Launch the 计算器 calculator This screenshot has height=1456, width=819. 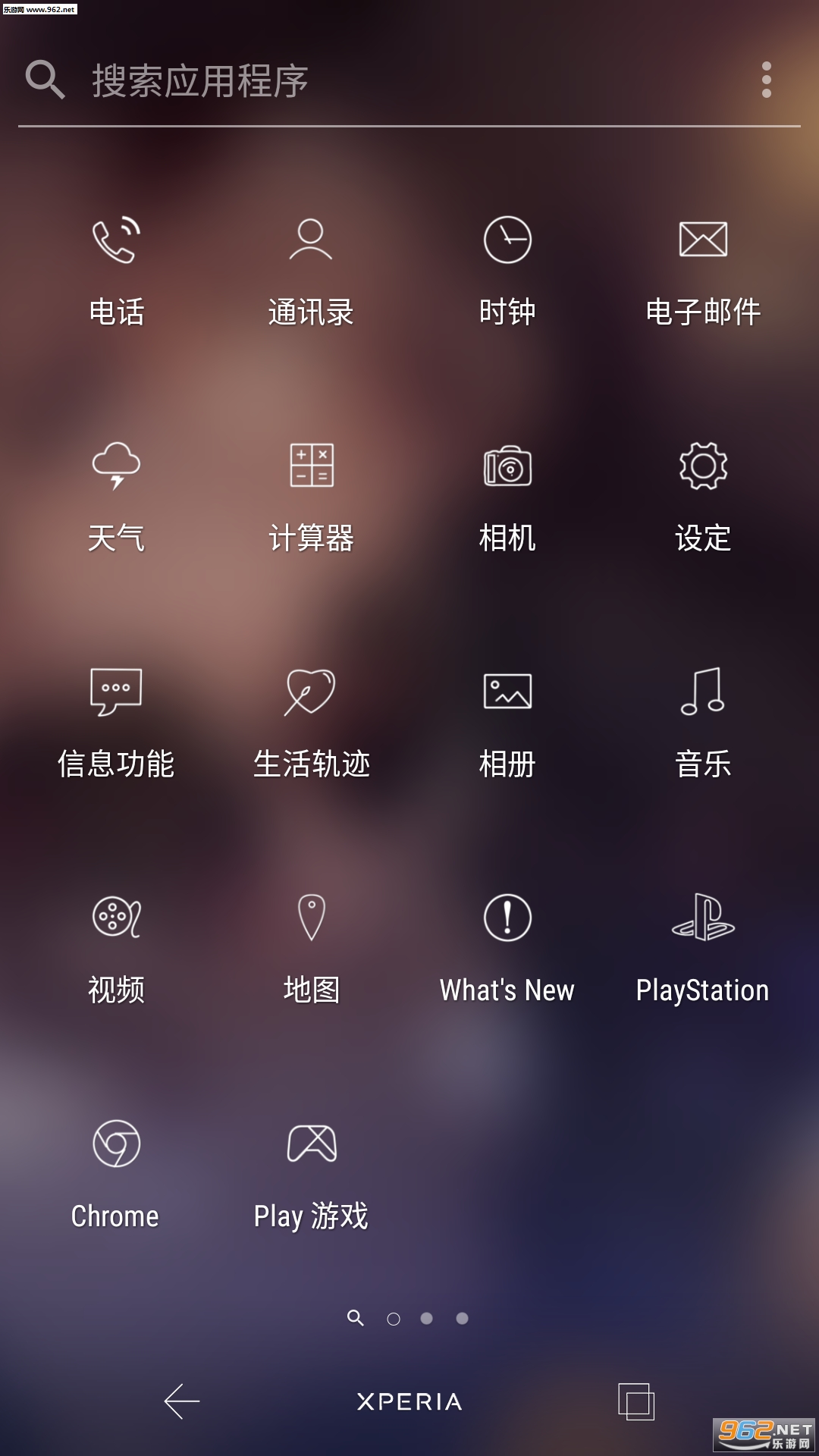[311, 466]
